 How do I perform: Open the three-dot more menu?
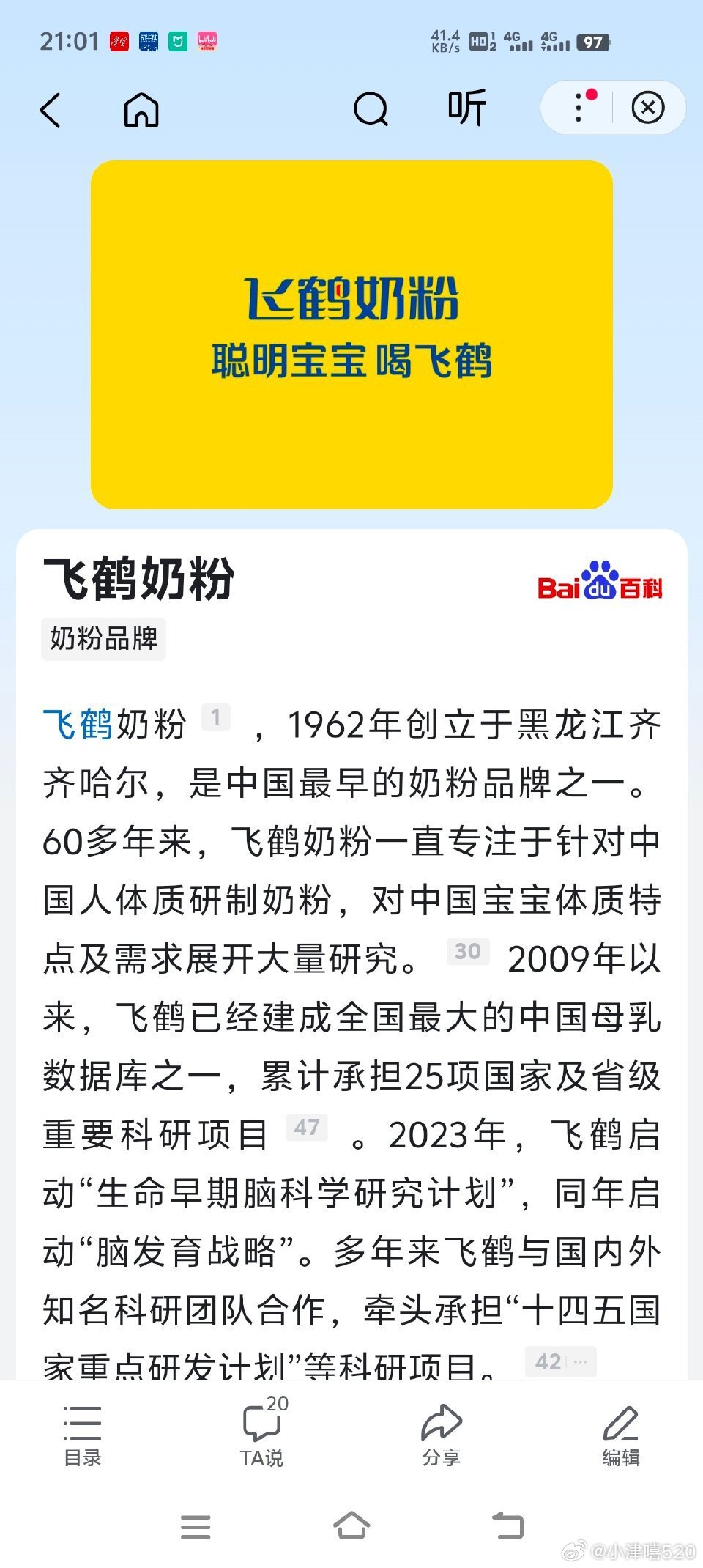579,108
